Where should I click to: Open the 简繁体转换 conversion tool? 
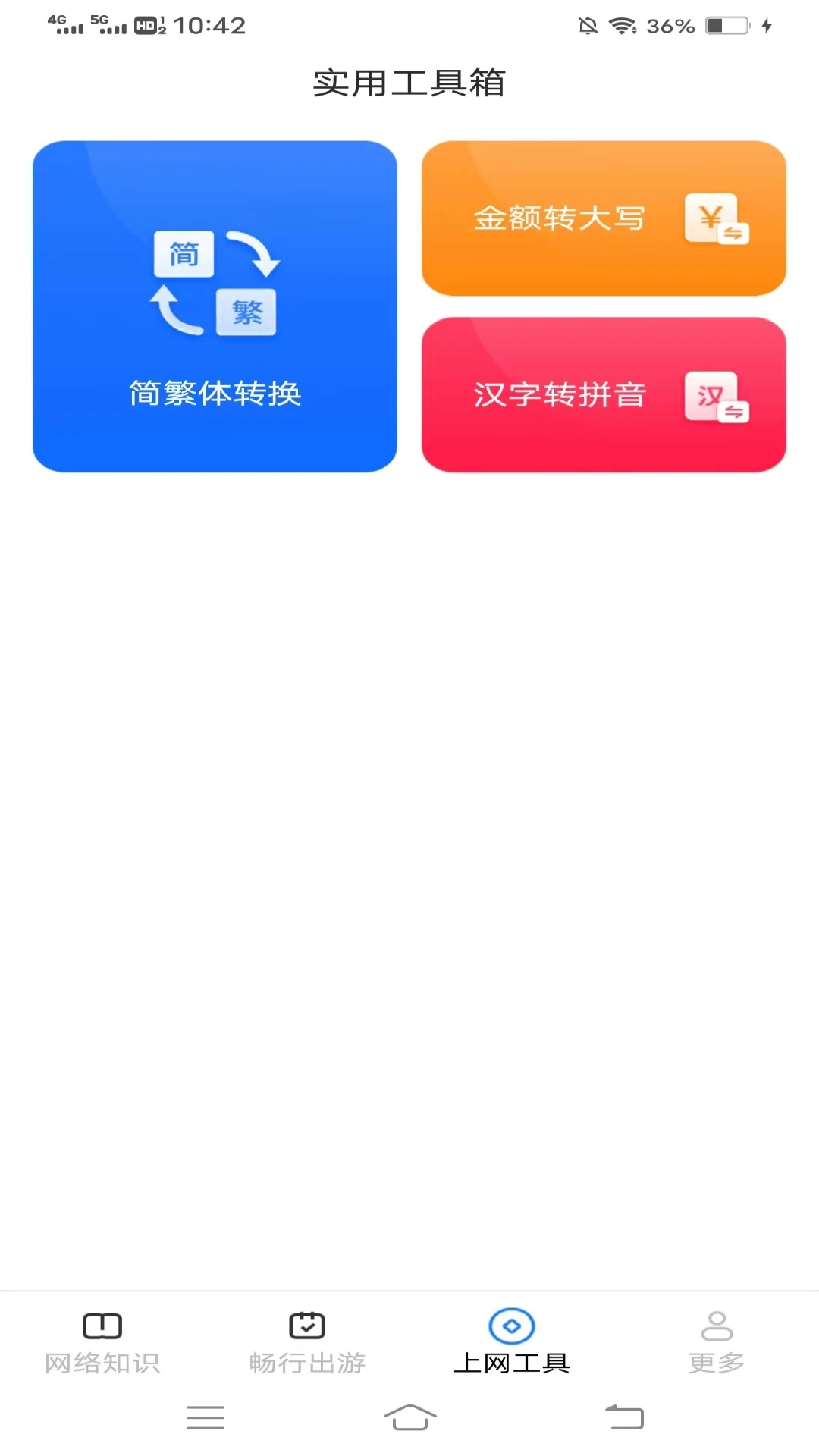coord(215,306)
